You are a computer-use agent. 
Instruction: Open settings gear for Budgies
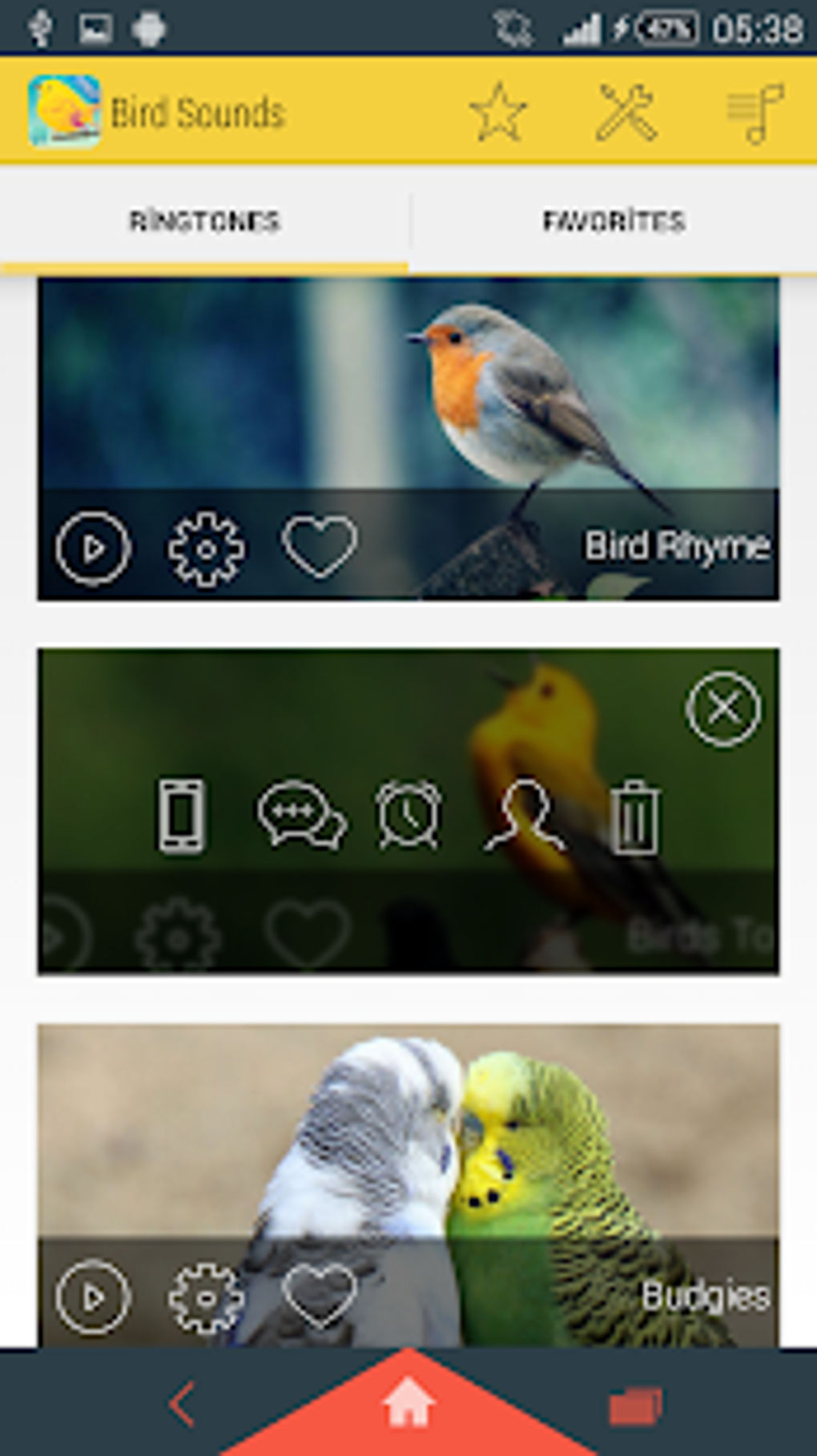[206, 1298]
